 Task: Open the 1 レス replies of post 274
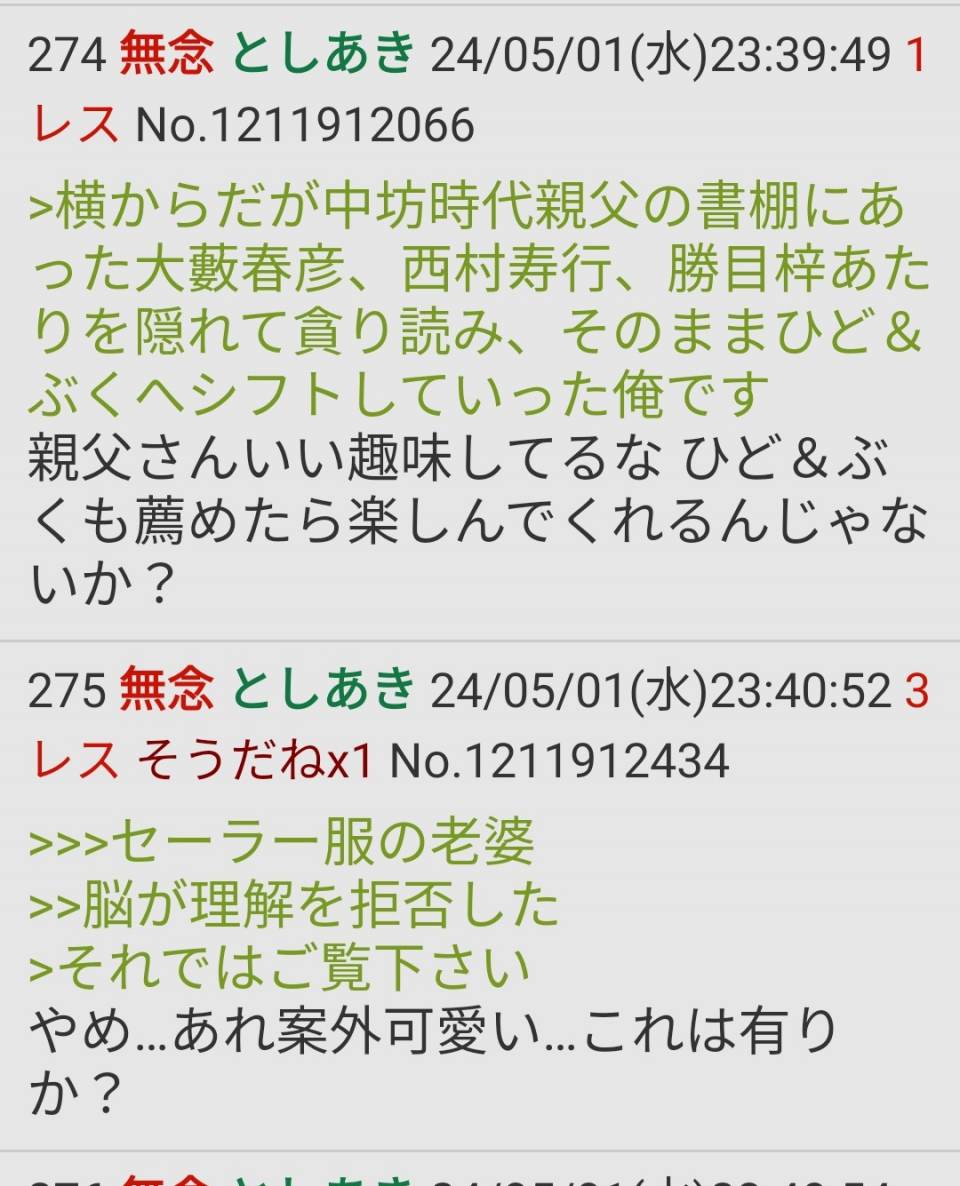pyautogui.click(x=76, y=125)
